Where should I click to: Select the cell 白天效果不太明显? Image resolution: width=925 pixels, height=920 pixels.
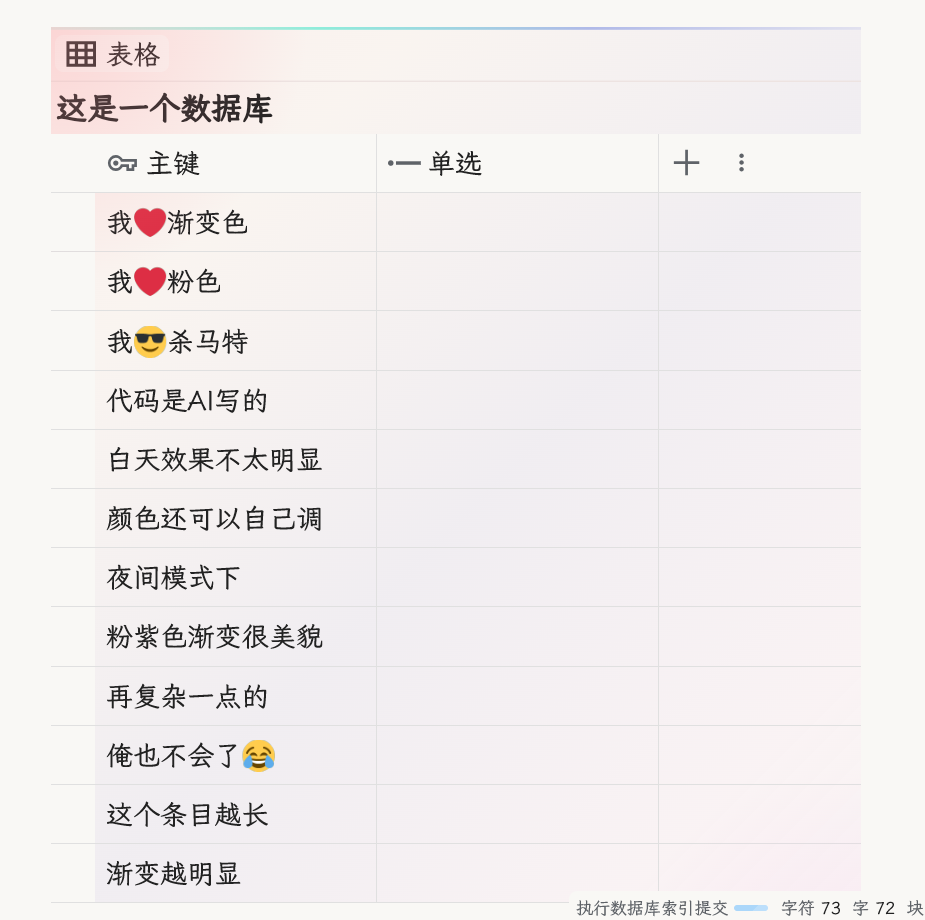click(214, 460)
